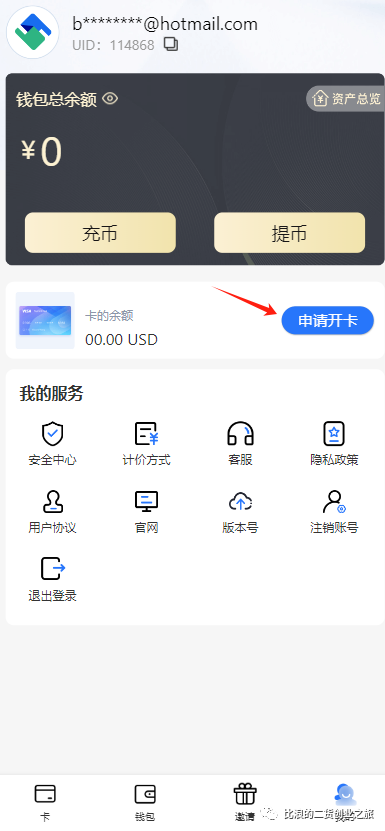Image resolution: width=385 pixels, height=831 pixels.
Task: Open 用户协议 user agreement
Action: 52,512
